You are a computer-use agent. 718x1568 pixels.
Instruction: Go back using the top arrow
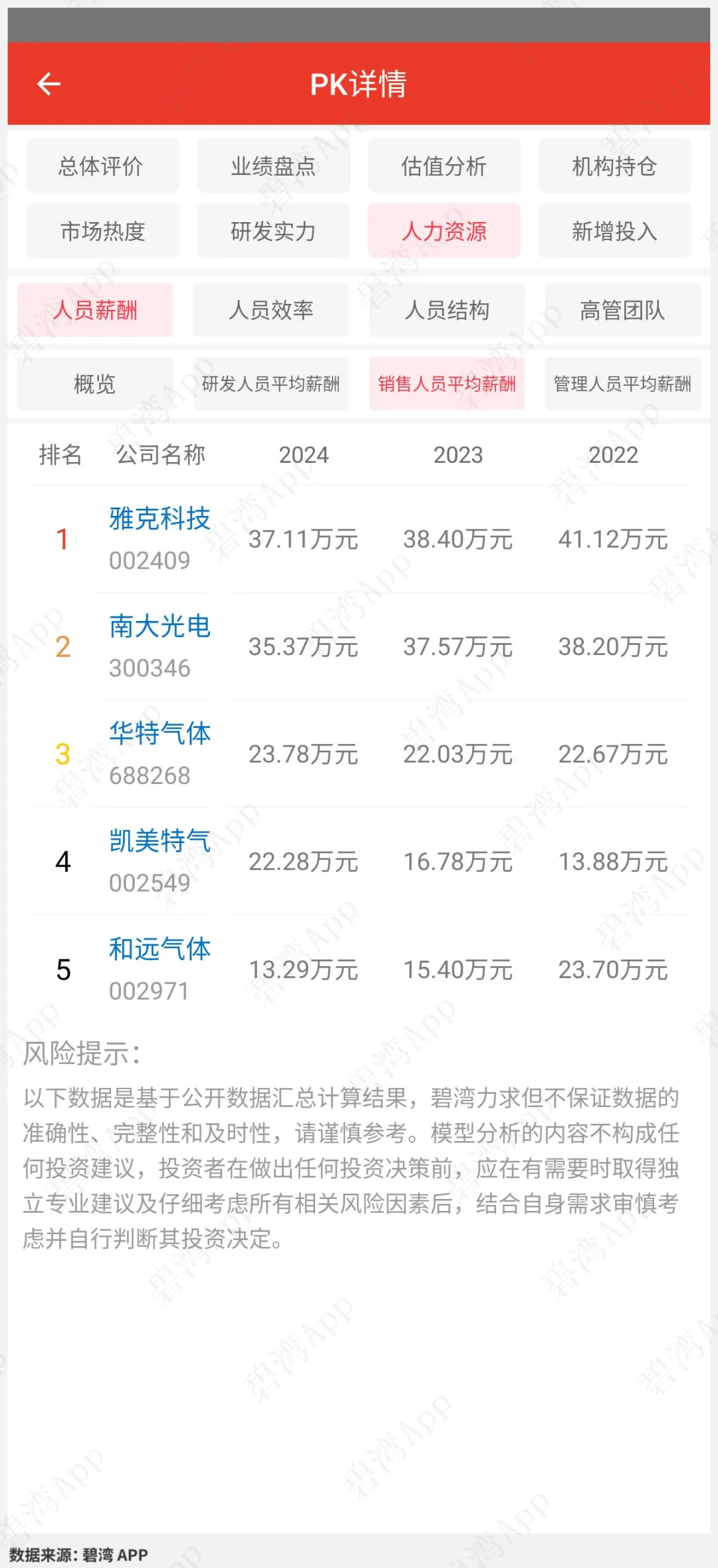click(x=49, y=84)
